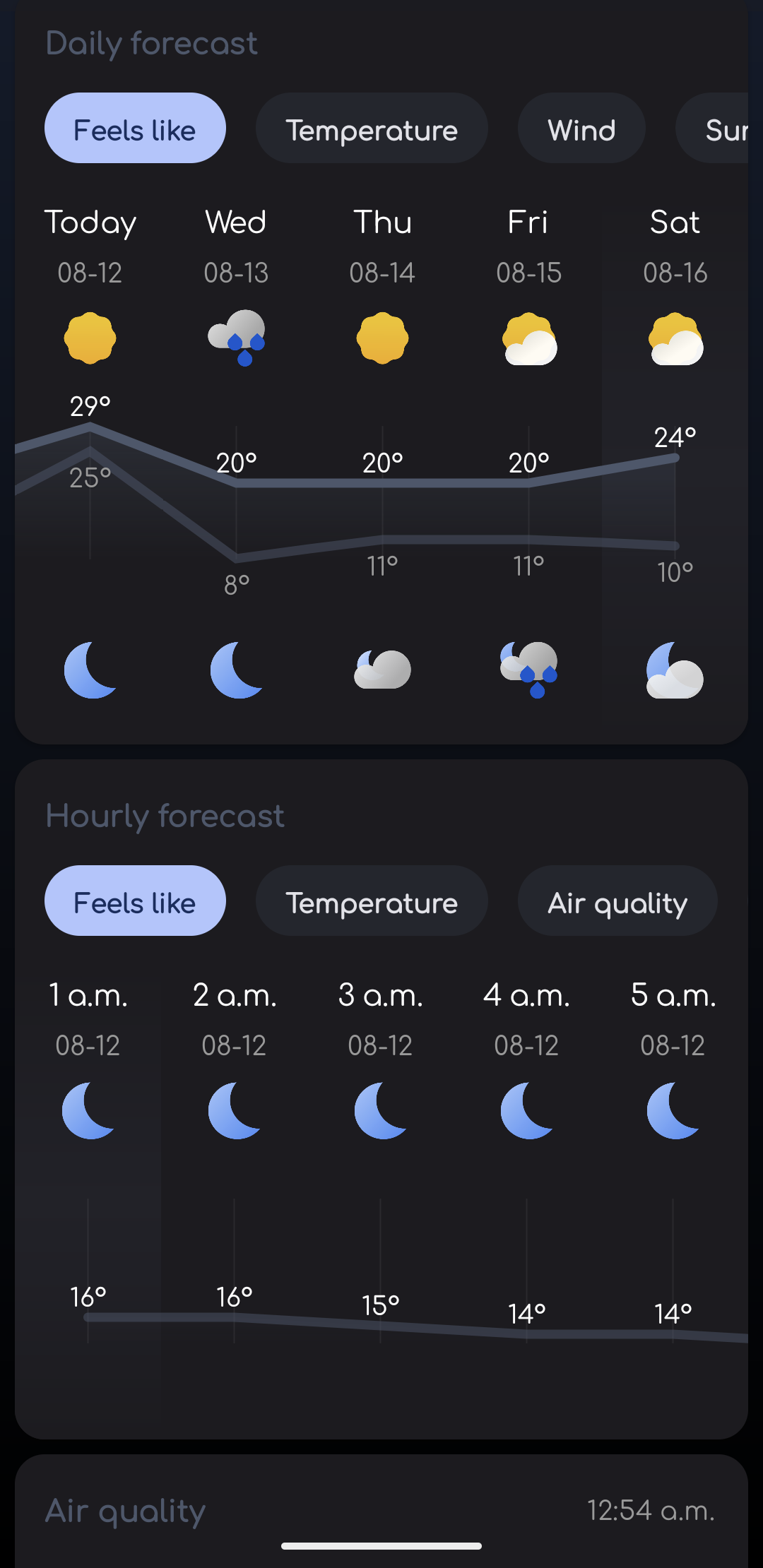Open the partially visible Sun filter chip
Screen dimensions: 763x1568
click(x=728, y=129)
